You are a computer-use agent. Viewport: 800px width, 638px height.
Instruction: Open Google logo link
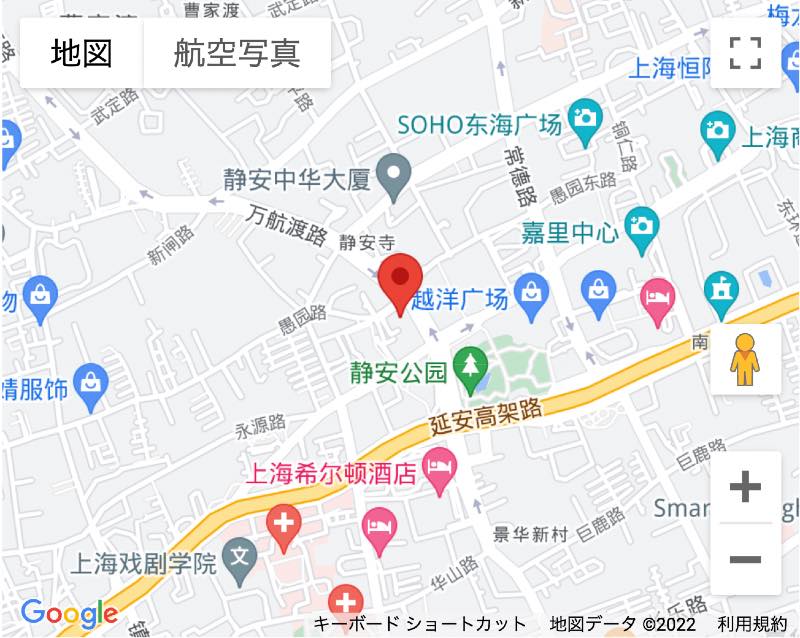68,613
